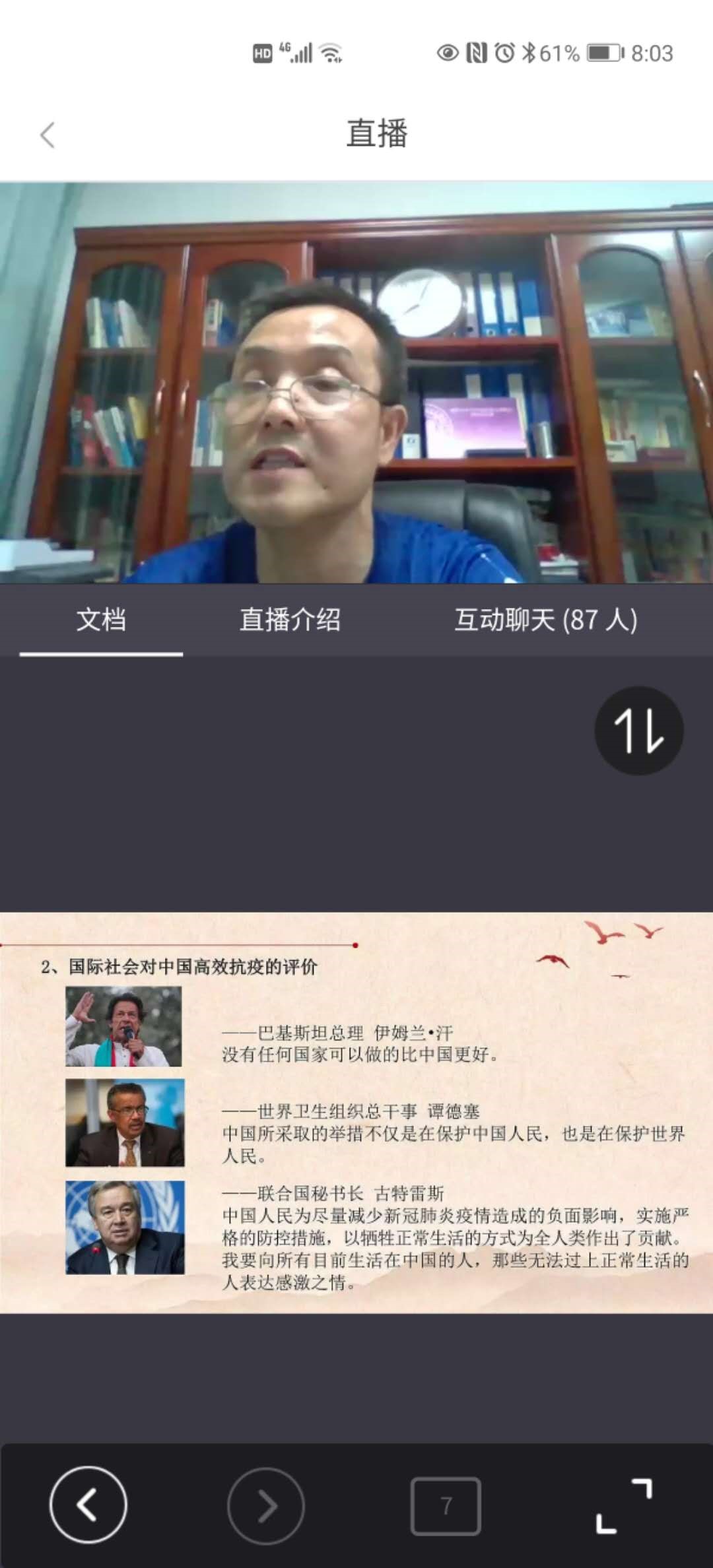The image size is (713, 1568).
Task: Go to the previous document slide
Action: click(x=88, y=1505)
